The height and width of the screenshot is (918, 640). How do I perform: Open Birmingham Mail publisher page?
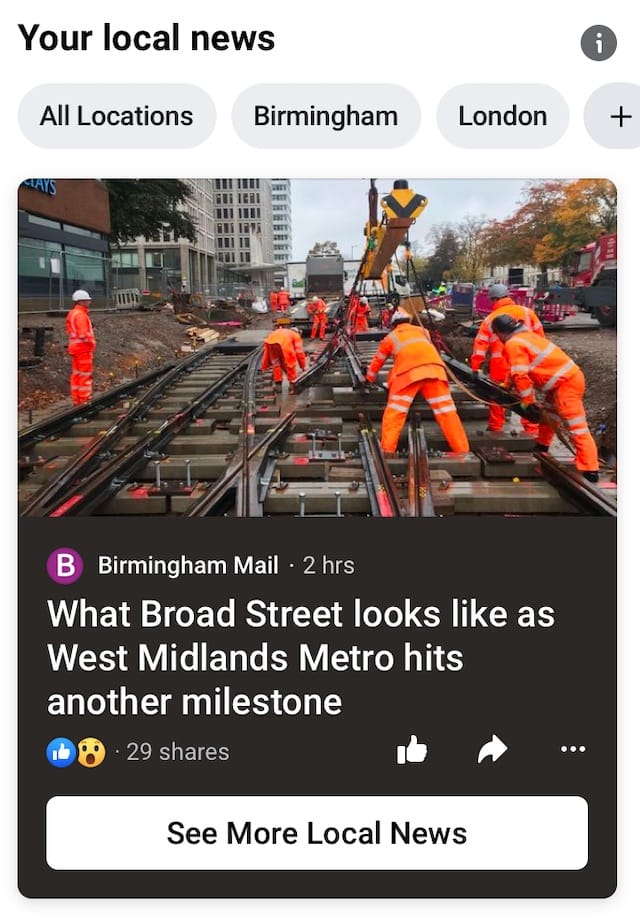click(x=187, y=566)
